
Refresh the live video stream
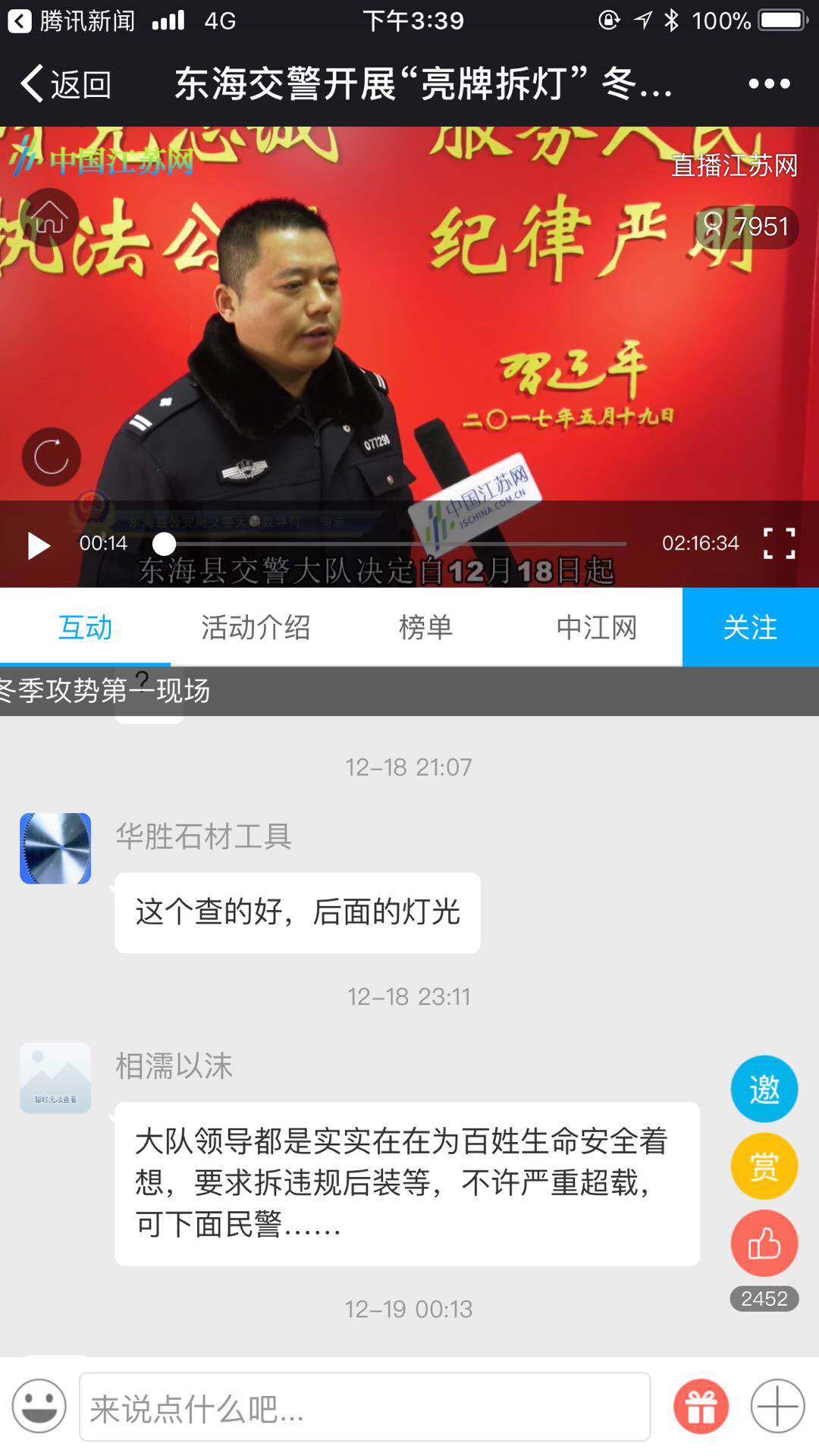[x=52, y=457]
